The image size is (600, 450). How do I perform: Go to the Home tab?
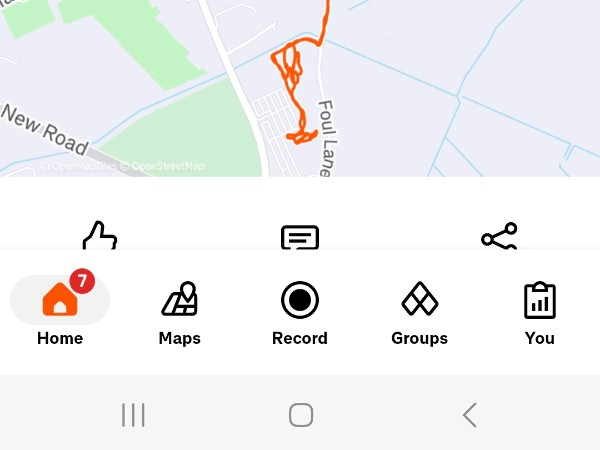tap(60, 311)
